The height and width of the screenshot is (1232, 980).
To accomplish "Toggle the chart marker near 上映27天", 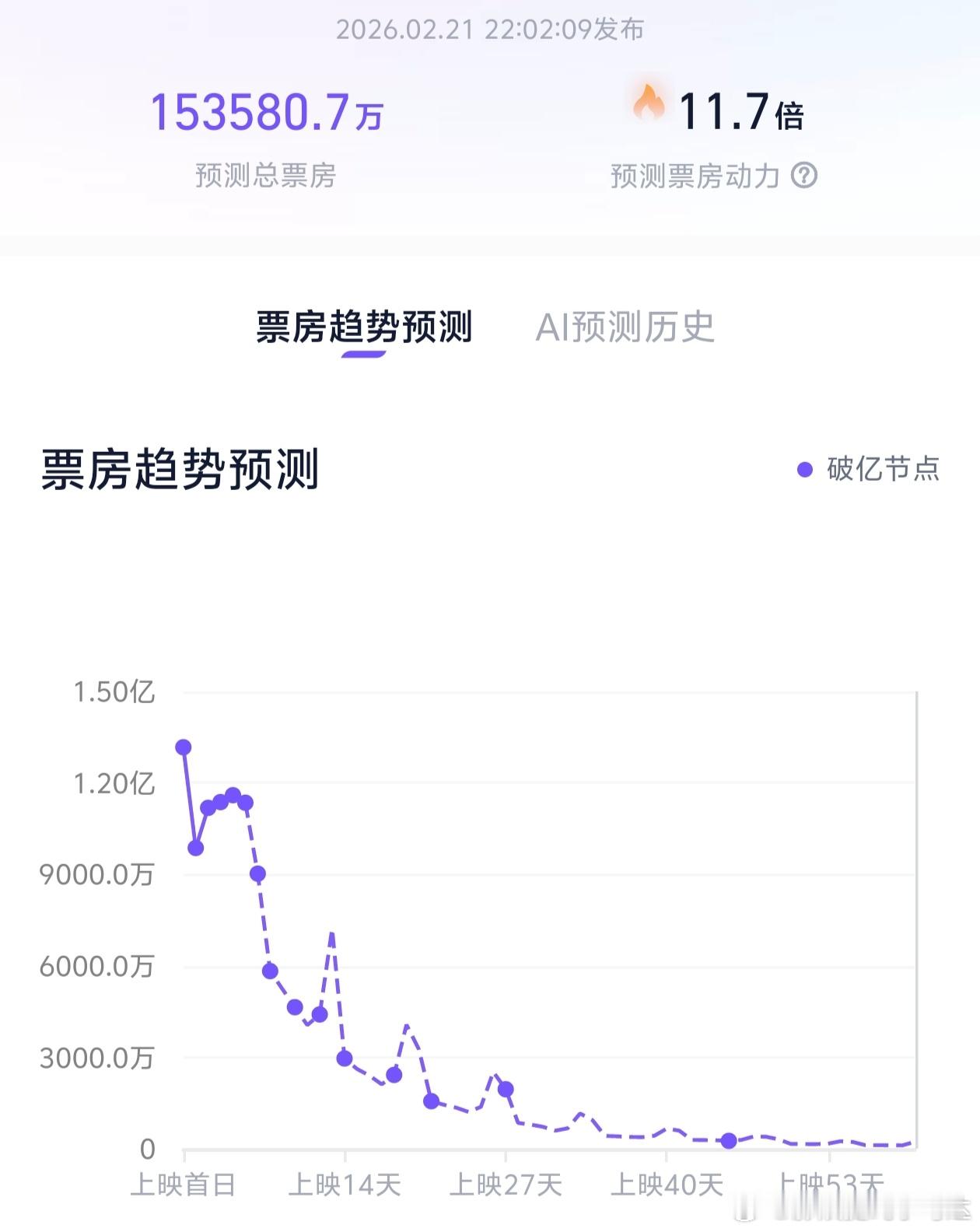I will tap(506, 1088).
